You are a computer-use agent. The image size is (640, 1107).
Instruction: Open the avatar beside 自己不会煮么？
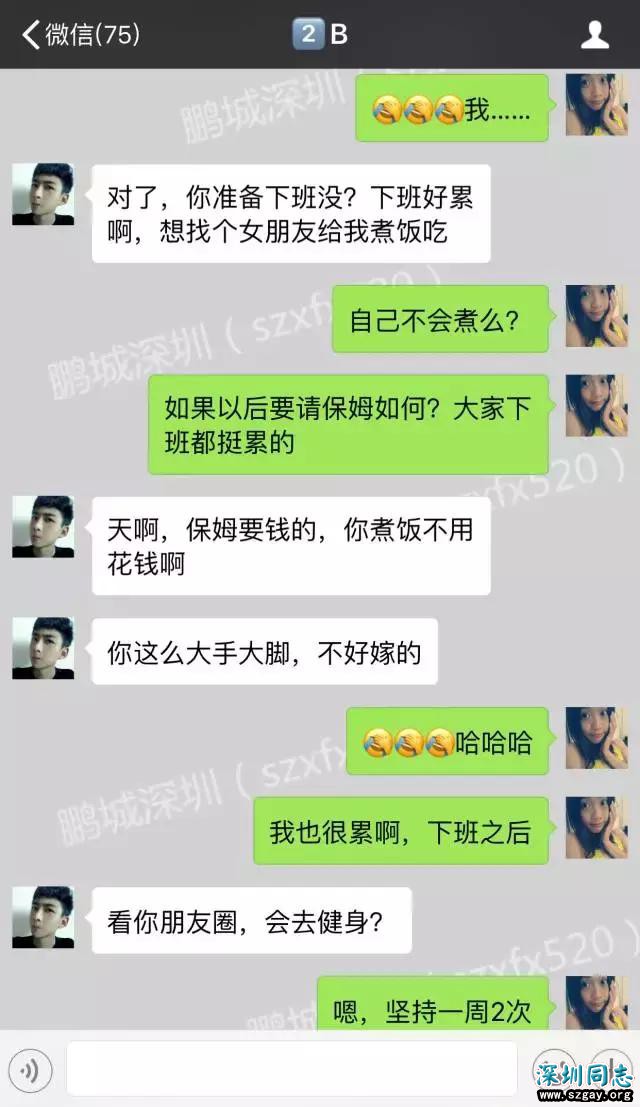tap(596, 316)
